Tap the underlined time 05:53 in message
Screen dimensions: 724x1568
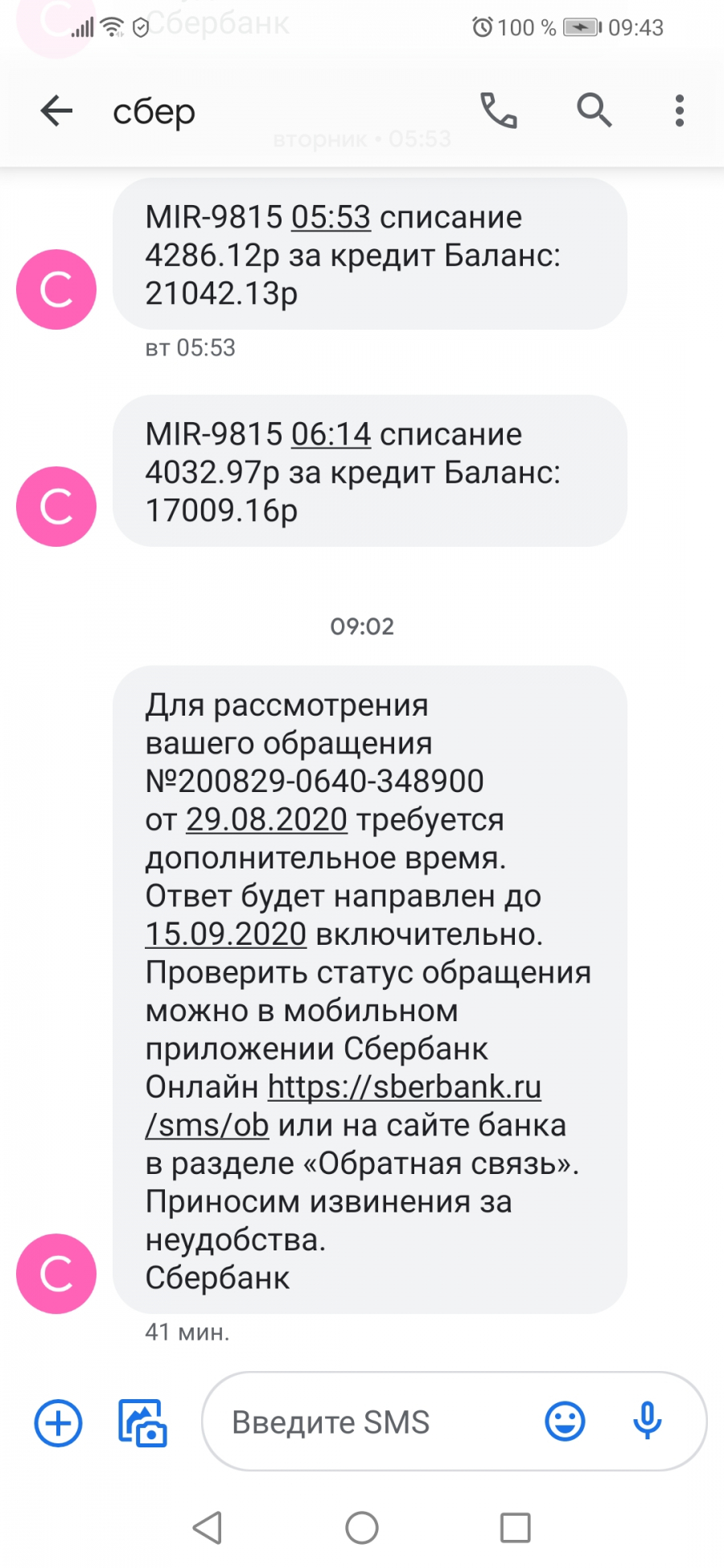point(331,217)
